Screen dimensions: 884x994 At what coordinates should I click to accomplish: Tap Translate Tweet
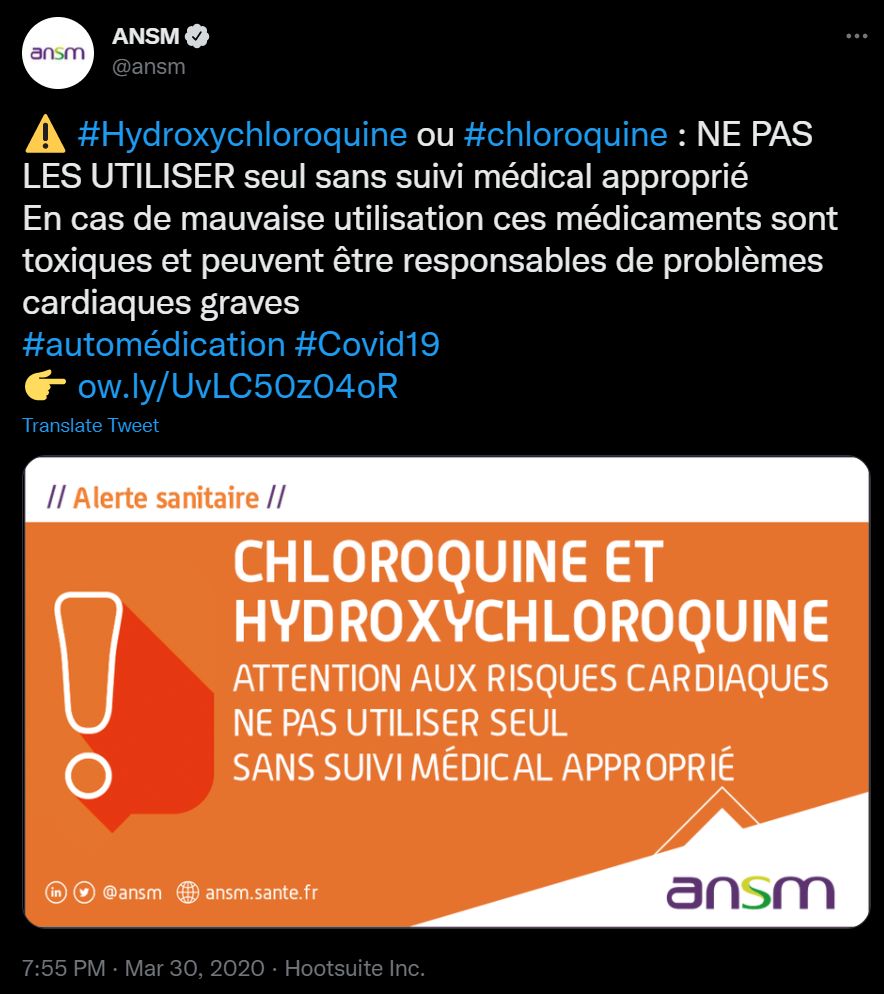click(x=91, y=426)
